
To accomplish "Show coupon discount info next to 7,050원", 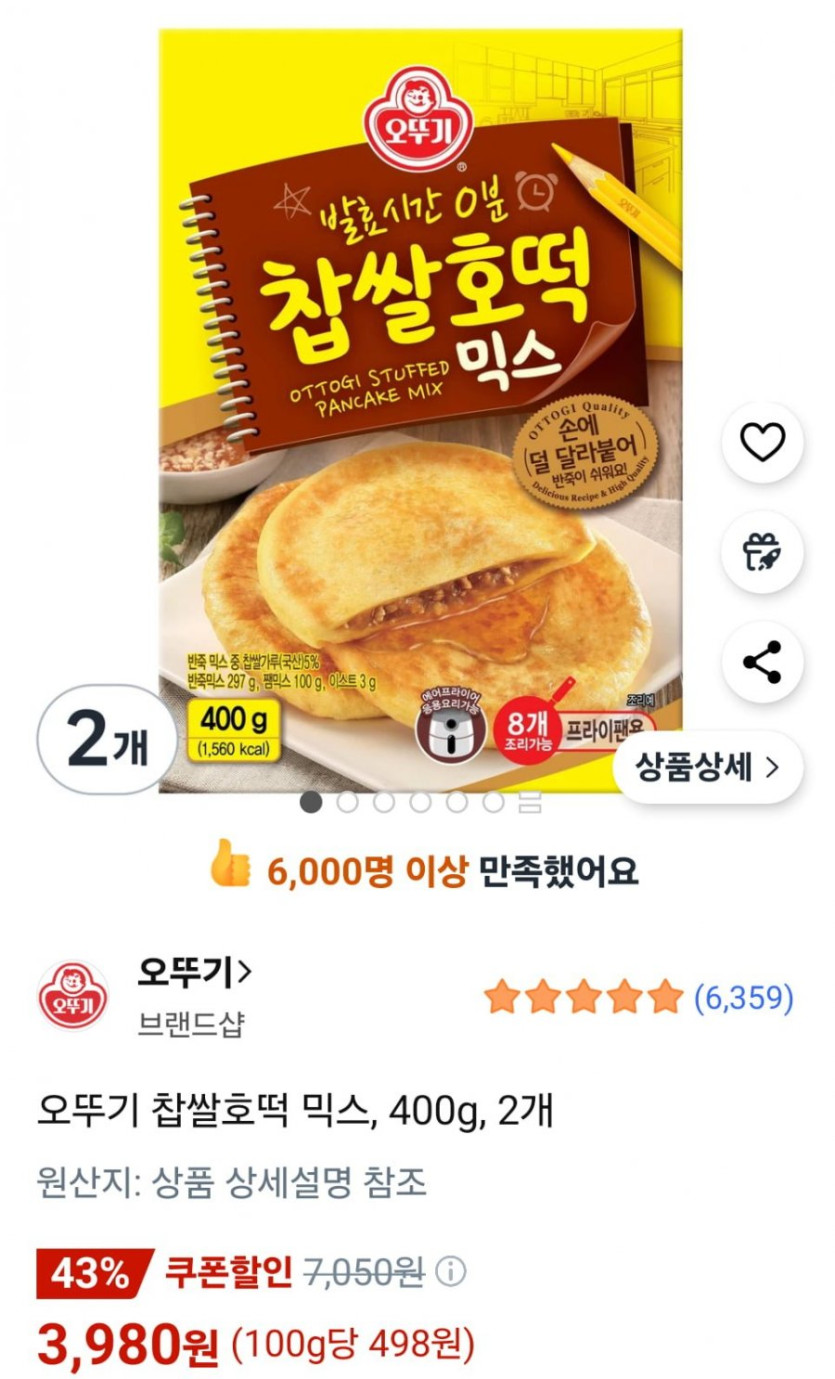I will click(451, 1272).
